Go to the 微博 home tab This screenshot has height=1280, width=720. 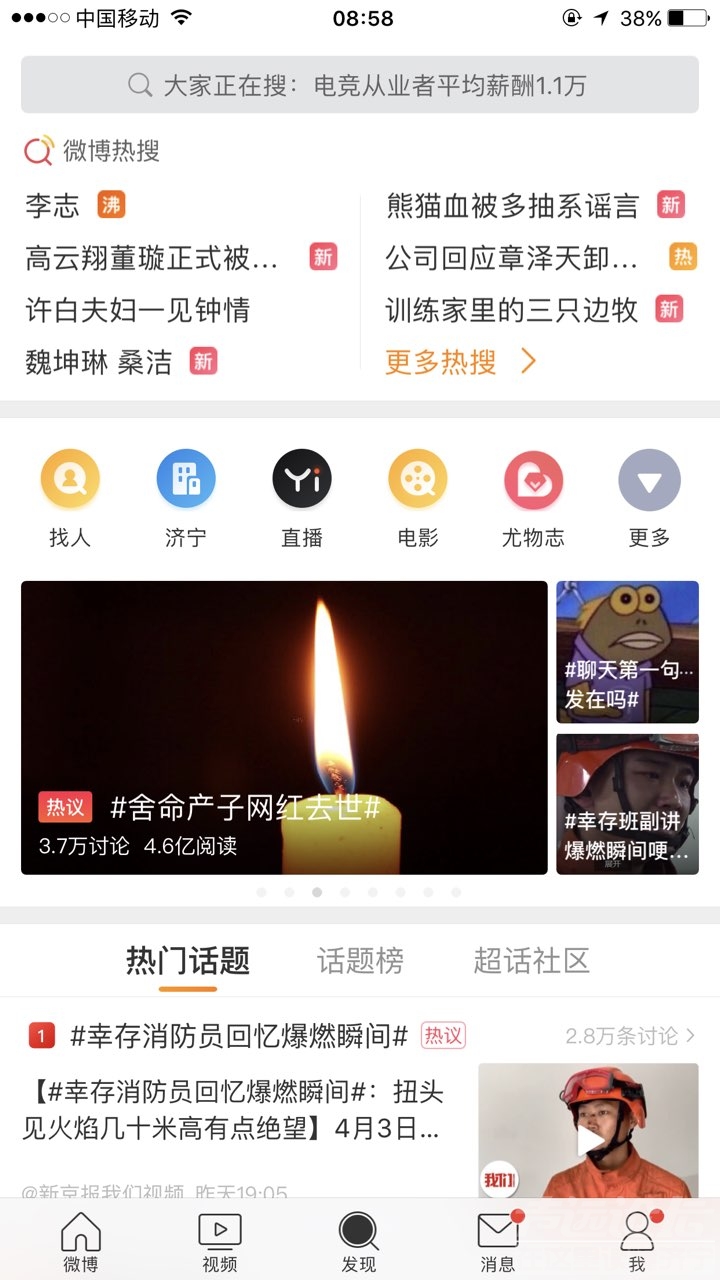81,1242
